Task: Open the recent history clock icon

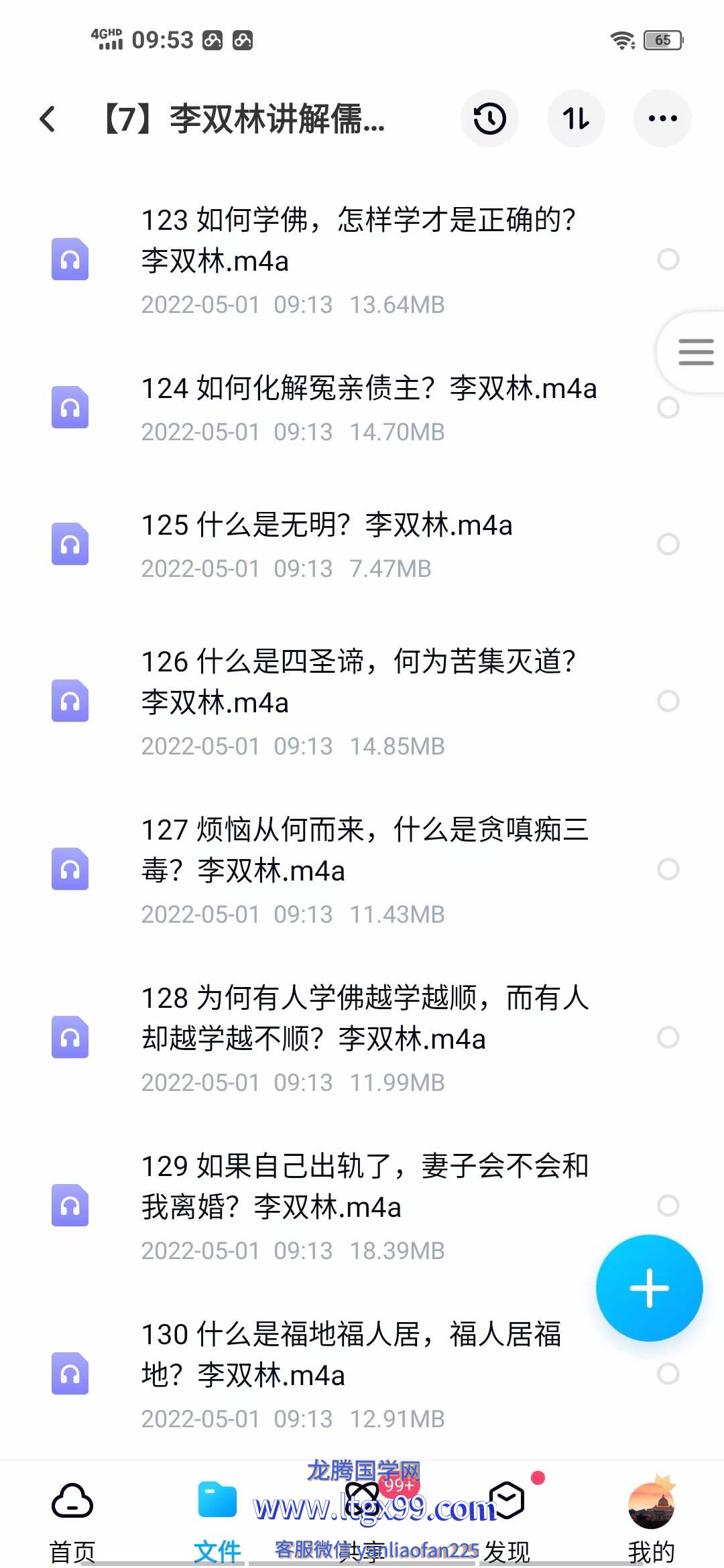Action: click(489, 119)
